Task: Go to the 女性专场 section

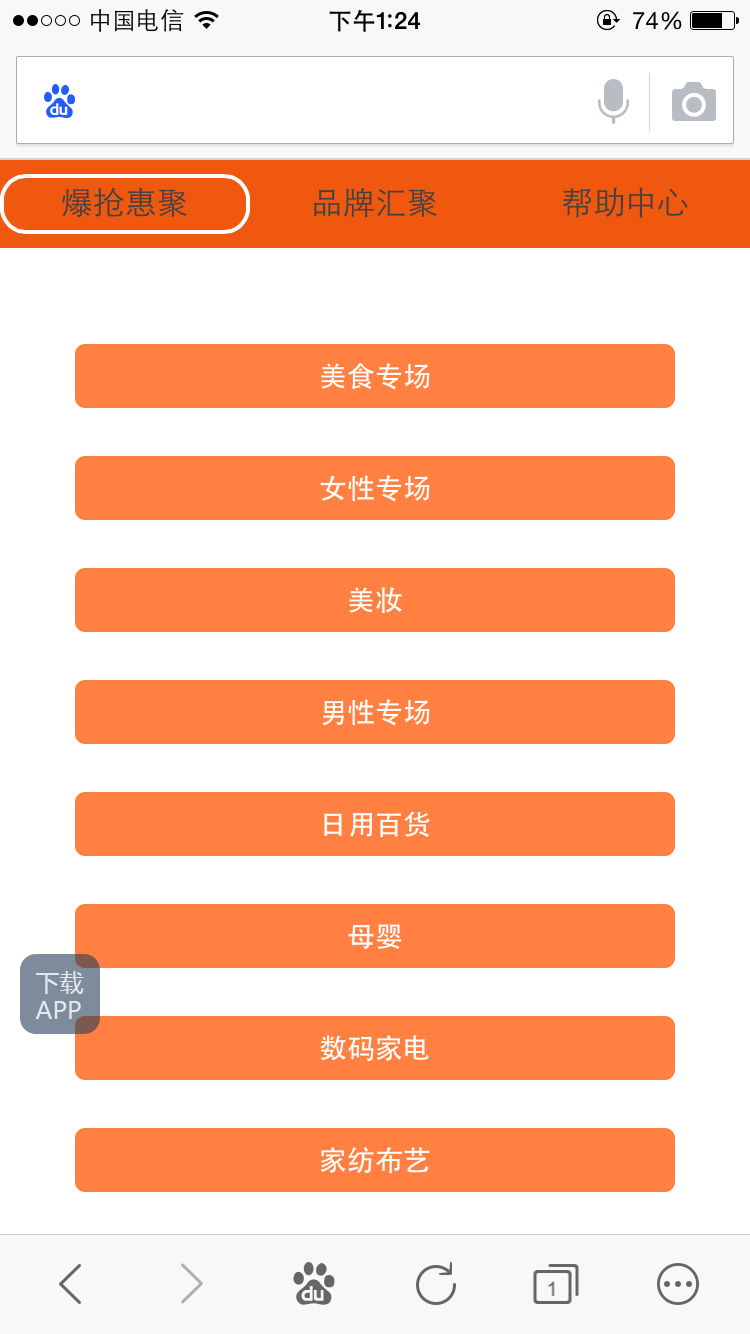Action: tap(375, 488)
